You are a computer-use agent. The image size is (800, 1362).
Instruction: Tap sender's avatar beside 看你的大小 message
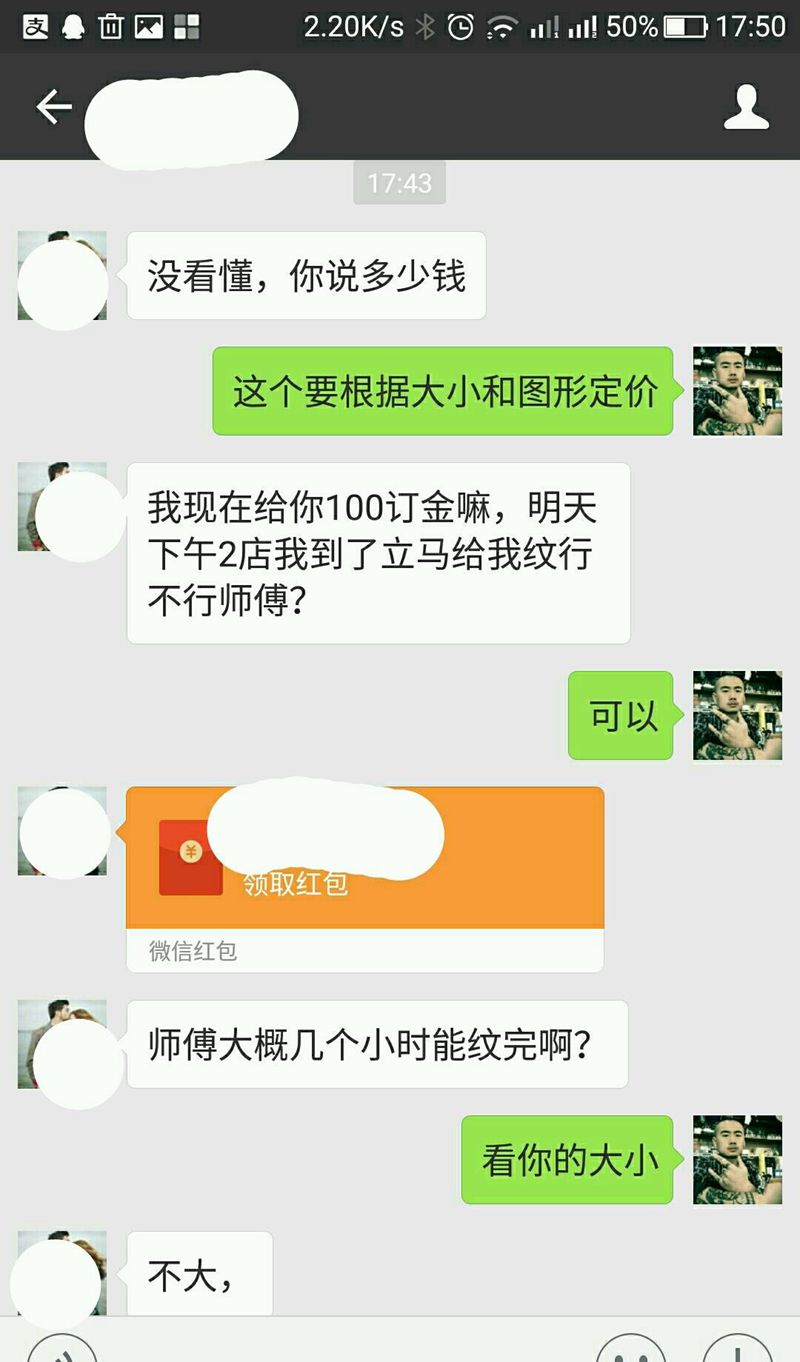[737, 1159]
